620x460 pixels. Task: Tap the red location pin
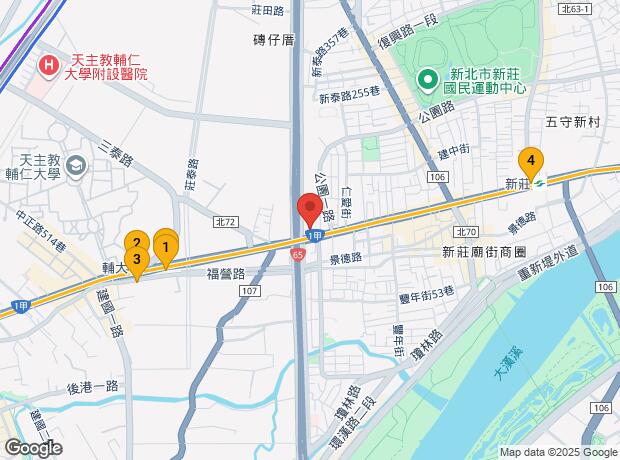[x=310, y=207]
